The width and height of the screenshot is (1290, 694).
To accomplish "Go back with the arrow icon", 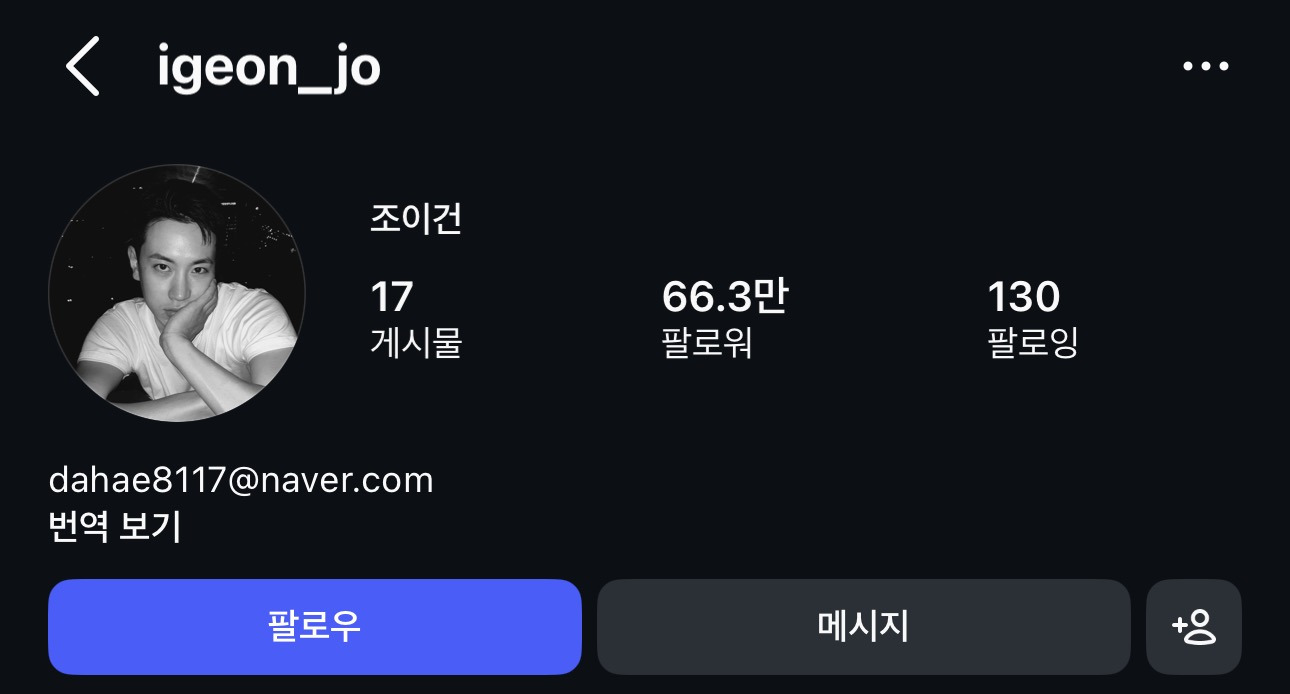I will pos(83,66).
